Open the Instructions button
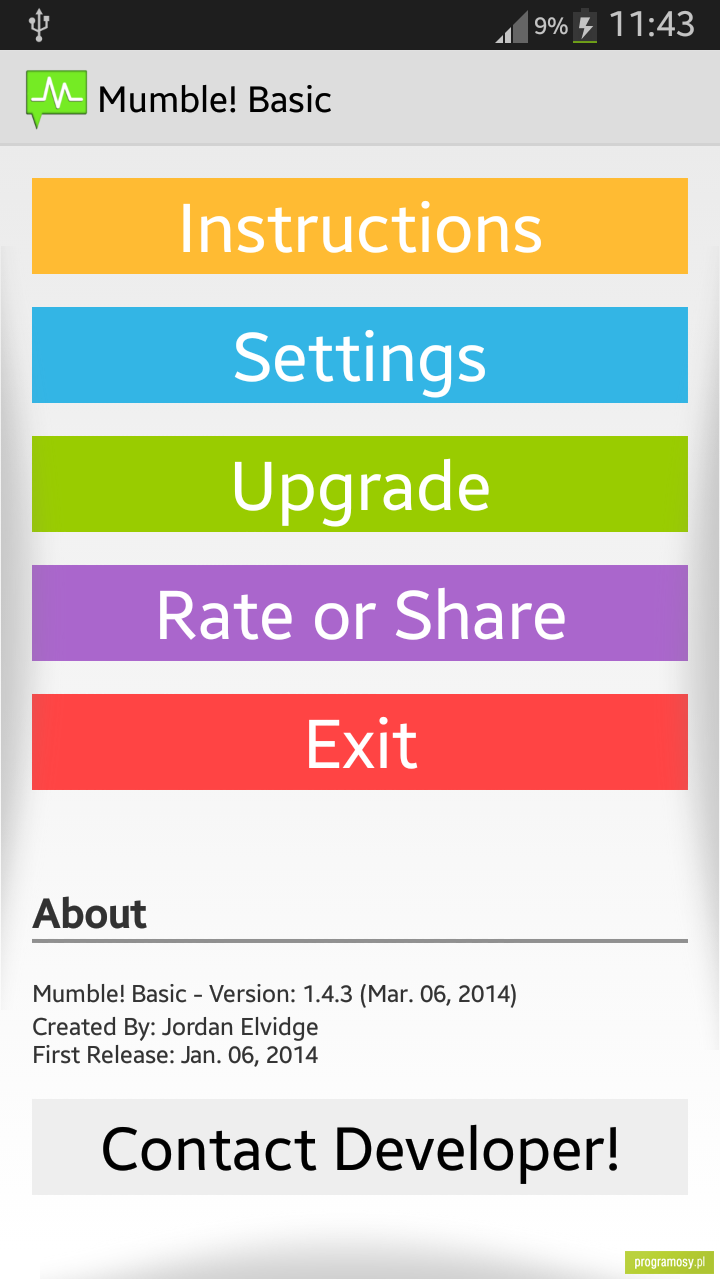Image resolution: width=720 pixels, height=1280 pixels. click(x=360, y=226)
